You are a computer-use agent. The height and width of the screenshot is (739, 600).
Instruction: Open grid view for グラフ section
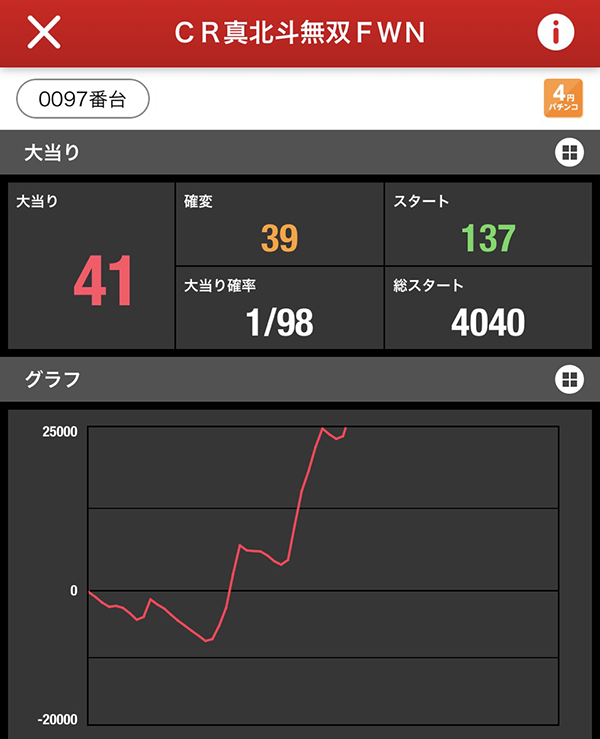pos(568,379)
